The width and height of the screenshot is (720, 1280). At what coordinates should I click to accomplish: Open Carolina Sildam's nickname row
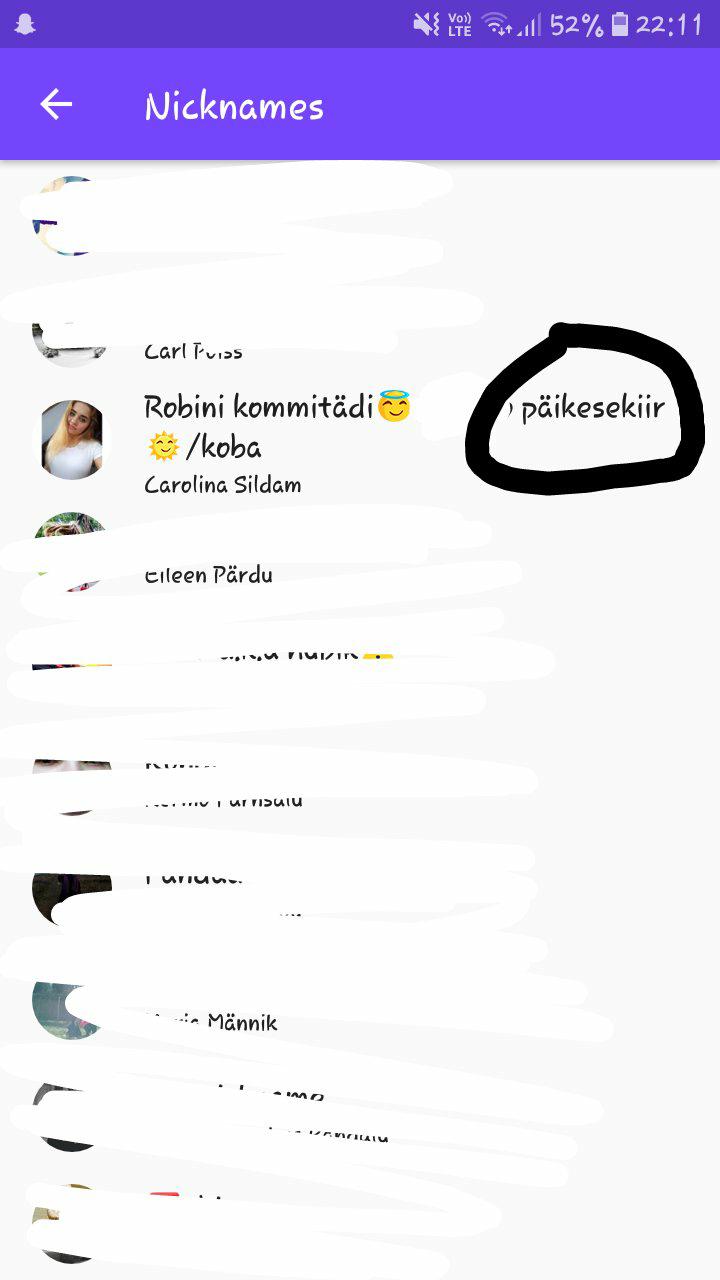(360, 440)
